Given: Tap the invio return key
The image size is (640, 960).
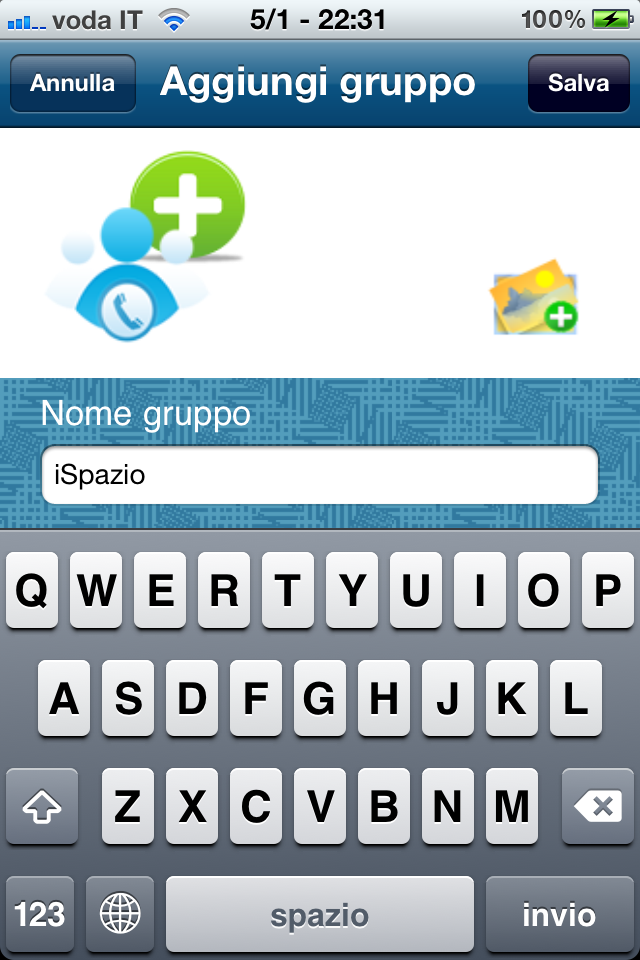Looking at the screenshot, I should pos(559,914).
